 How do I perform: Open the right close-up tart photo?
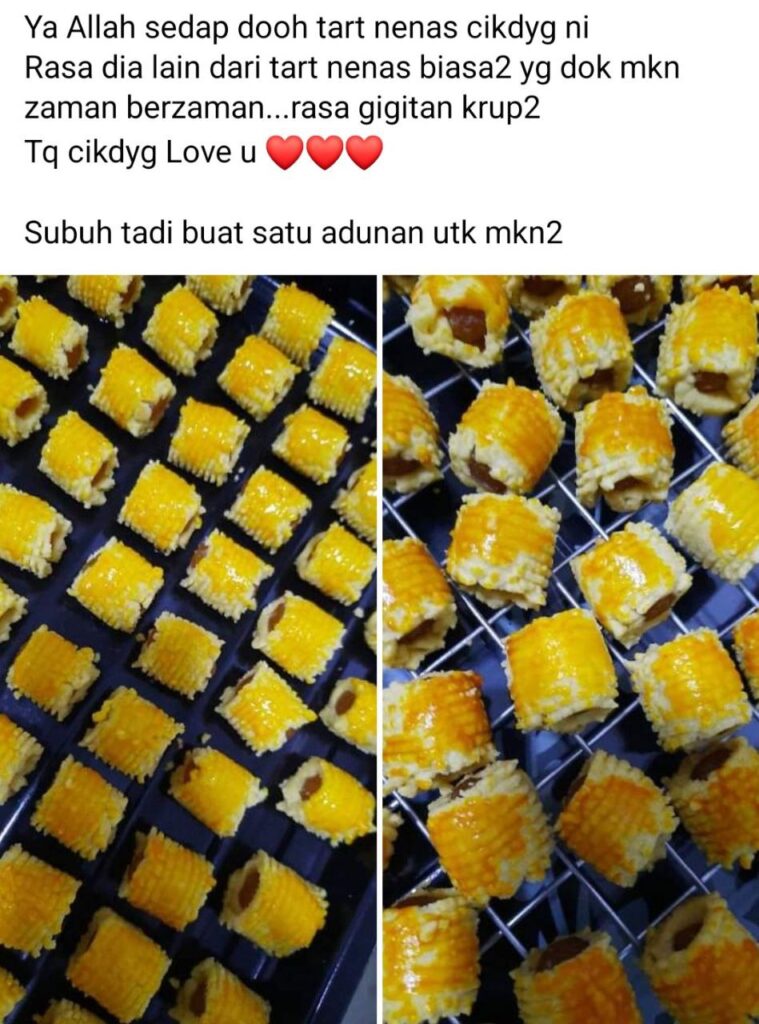point(571,648)
